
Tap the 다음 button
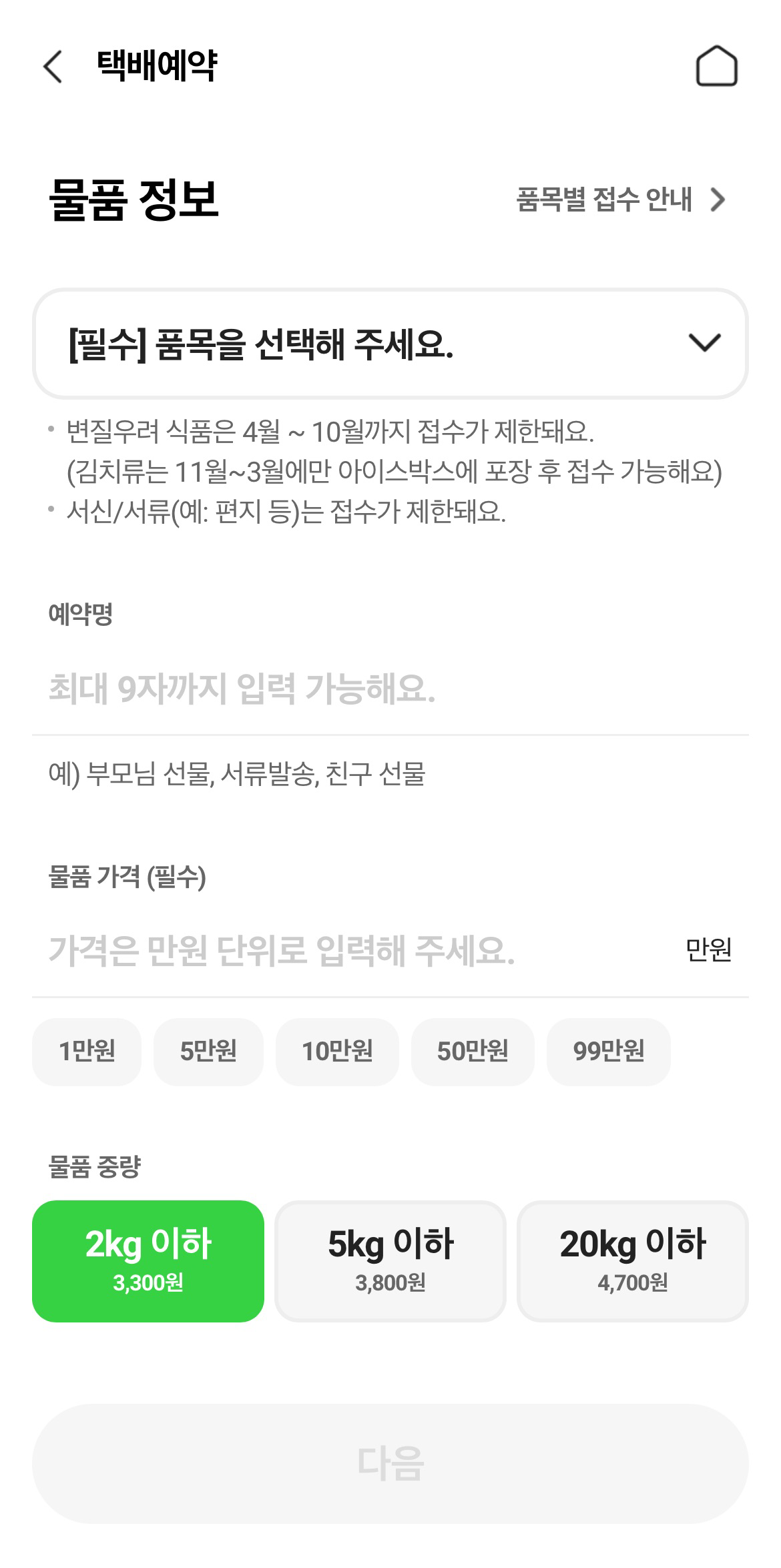coord(390,1463)
